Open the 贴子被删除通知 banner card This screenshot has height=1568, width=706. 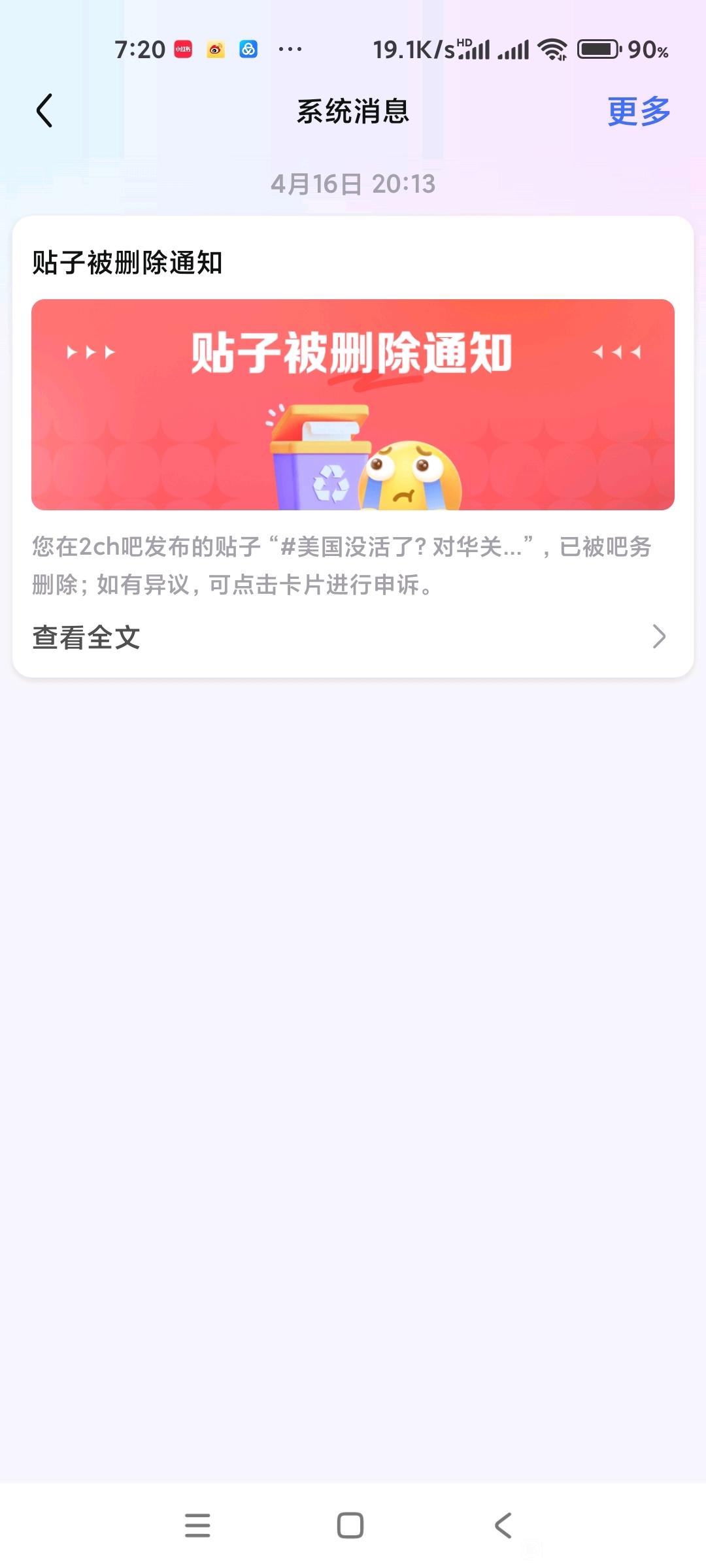click(352, 404)
